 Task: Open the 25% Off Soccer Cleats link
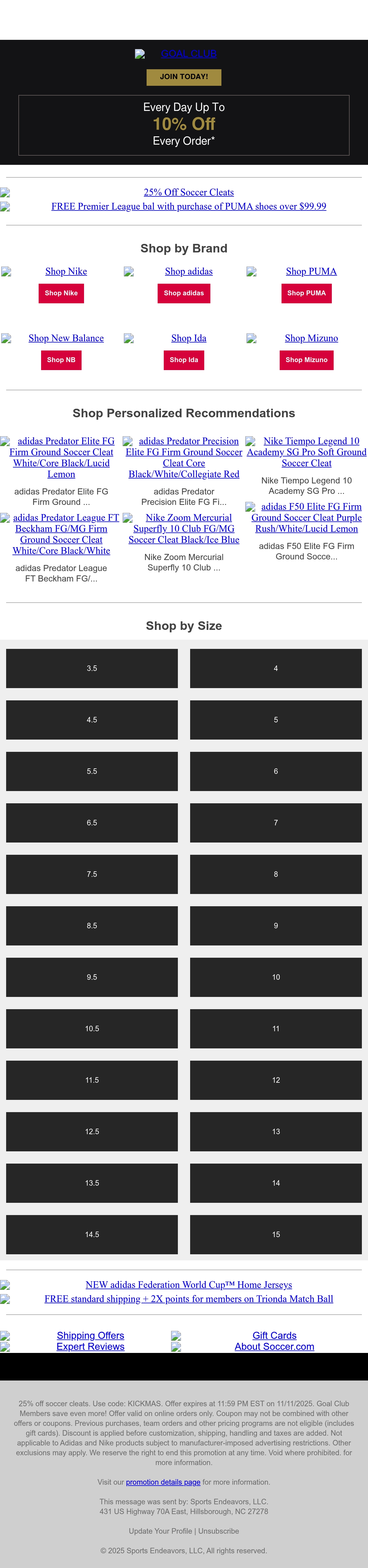tap(189, 192)
